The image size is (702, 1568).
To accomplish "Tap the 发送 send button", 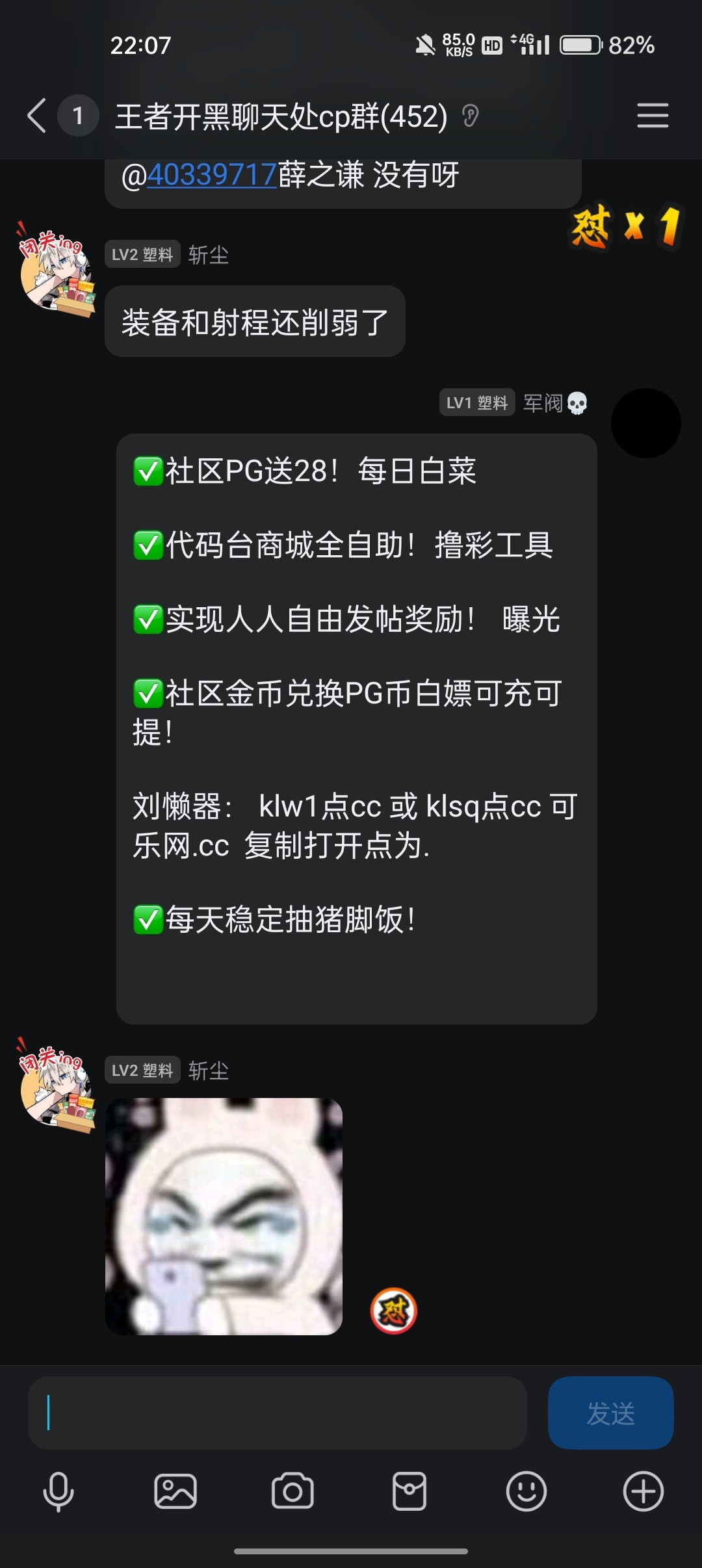I will [x=610, y=1413].
